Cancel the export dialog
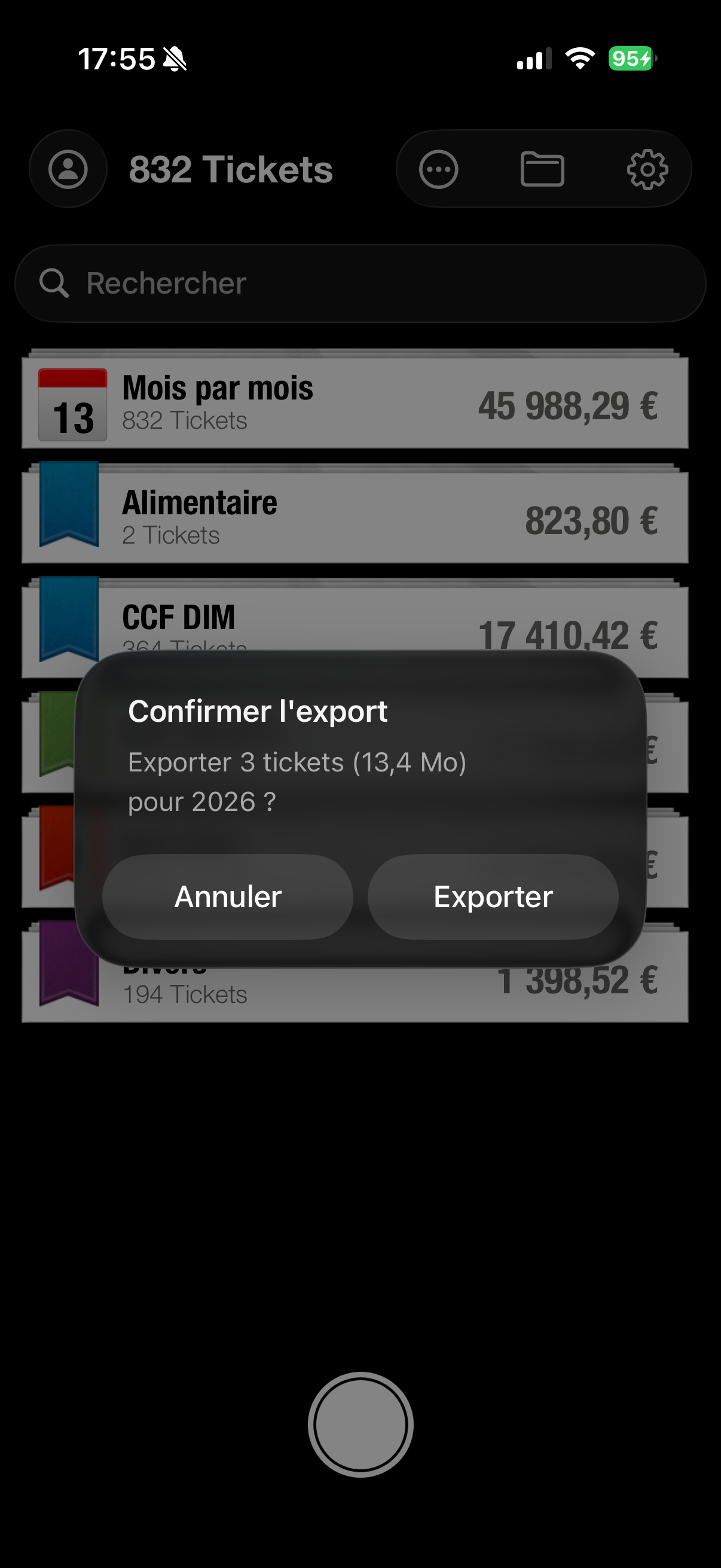 pos(227,896)
